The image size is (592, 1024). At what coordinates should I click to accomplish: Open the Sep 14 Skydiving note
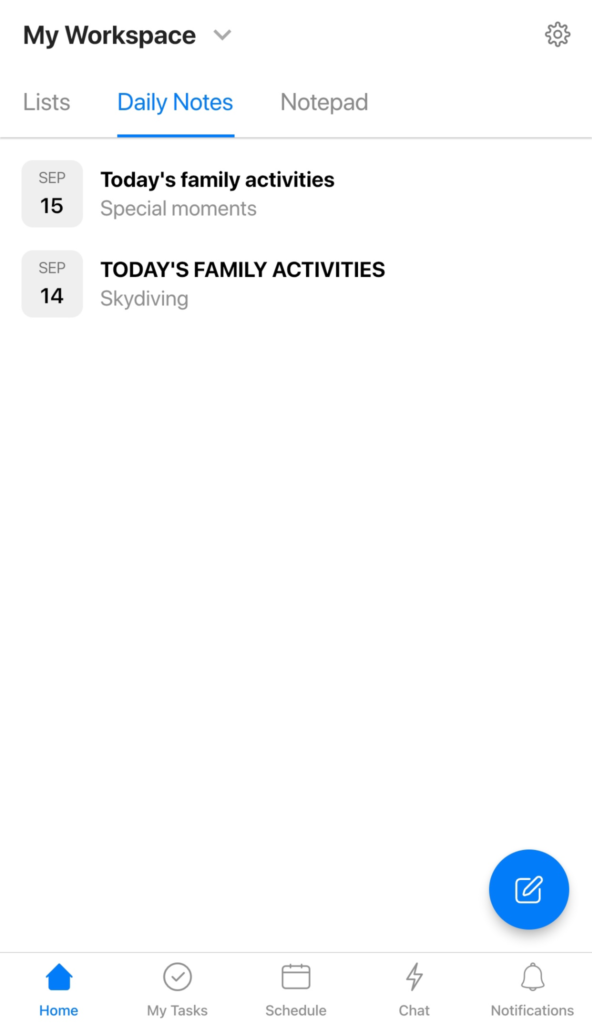click(x=296, y=284)
